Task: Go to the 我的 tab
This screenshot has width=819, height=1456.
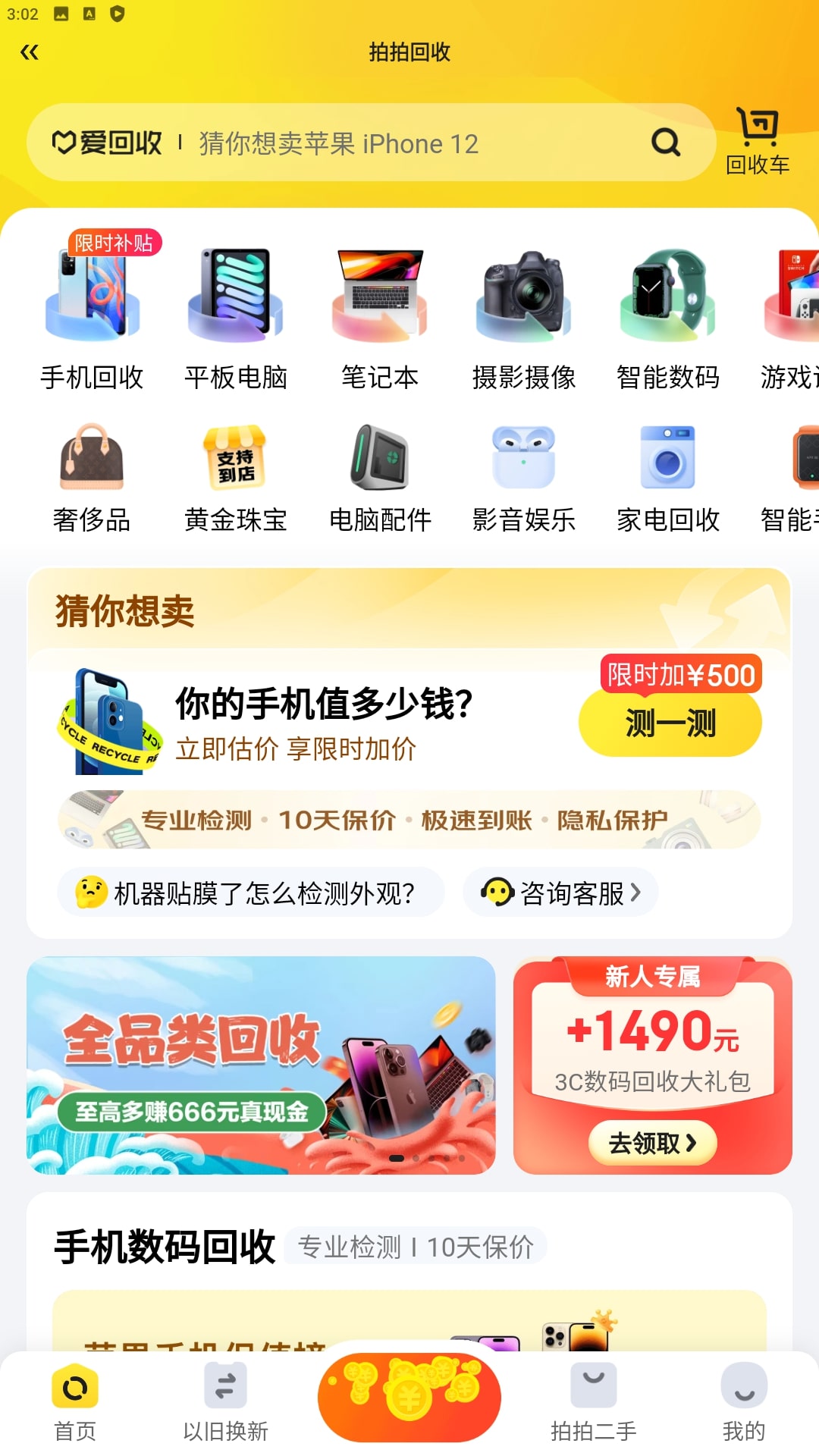Action: click(743, 1401)
